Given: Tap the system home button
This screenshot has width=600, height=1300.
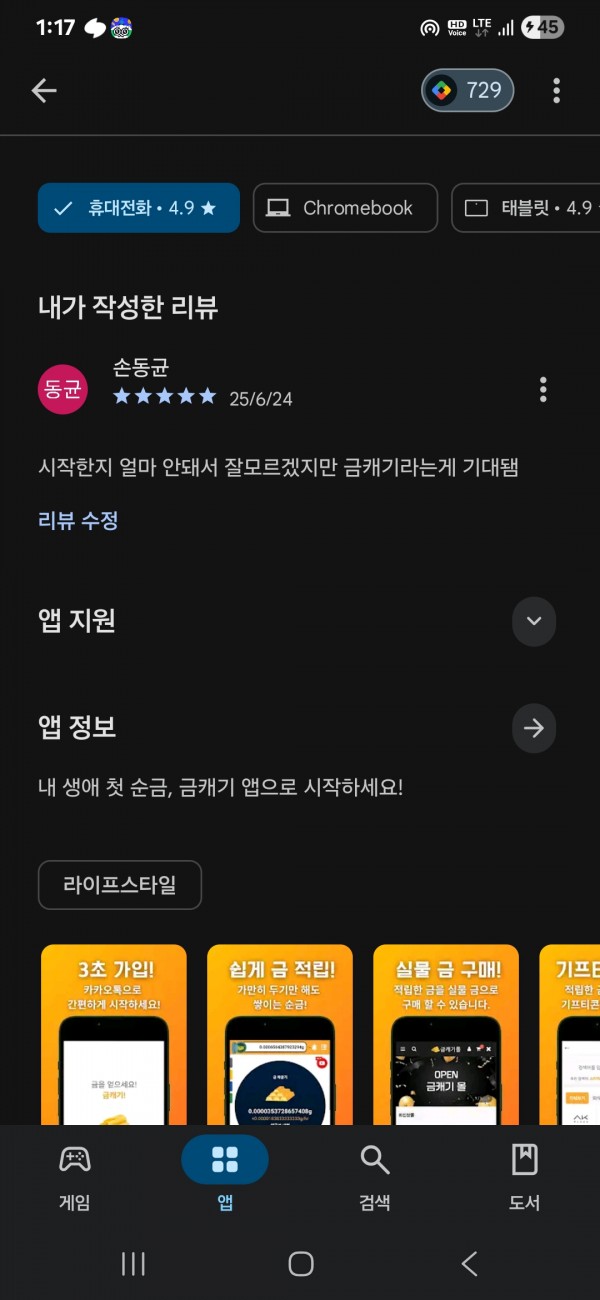Looking at the screenshot, I should click(301, 1264).
